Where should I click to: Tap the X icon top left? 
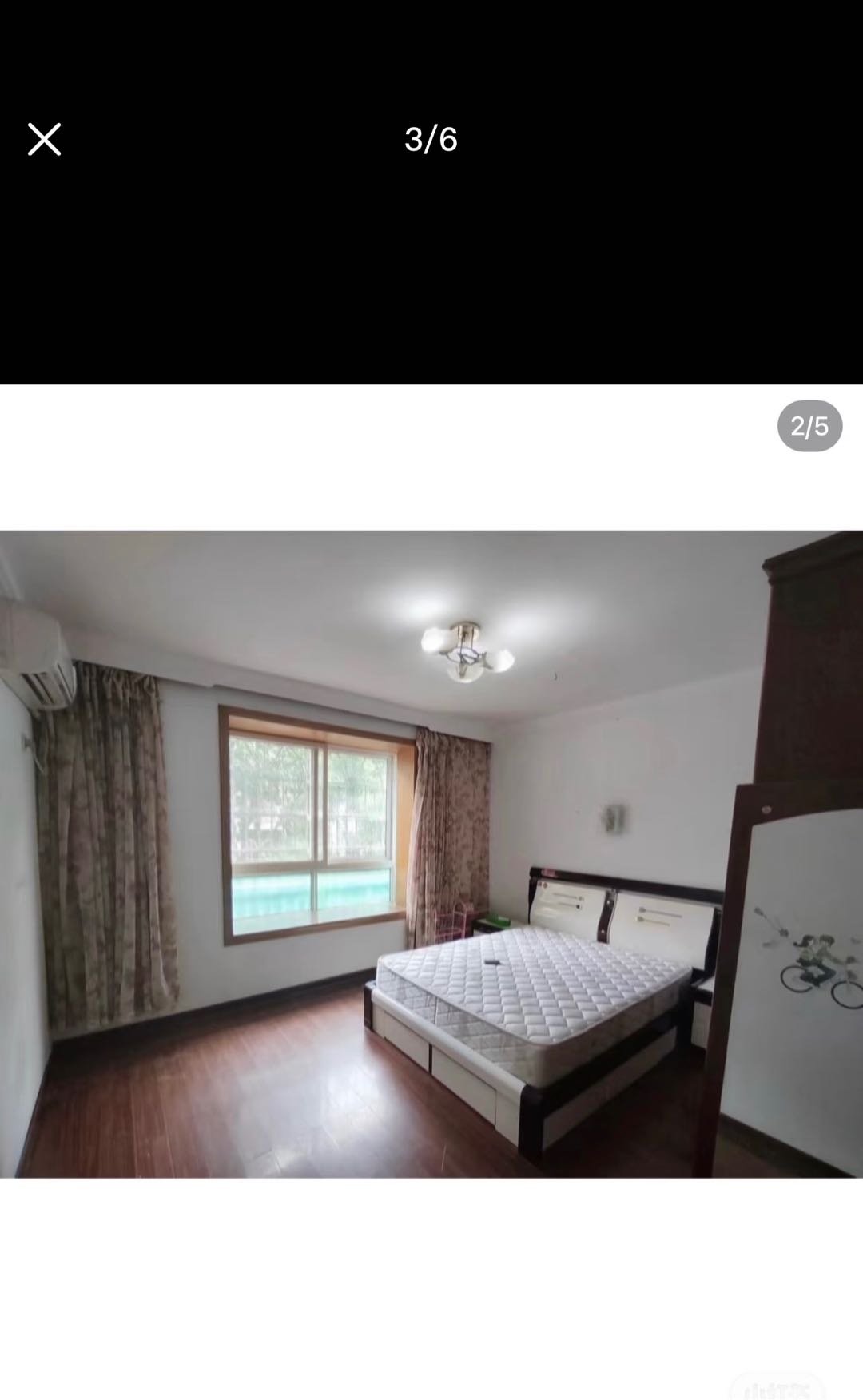pyautogui.click(x=44, y=139)
